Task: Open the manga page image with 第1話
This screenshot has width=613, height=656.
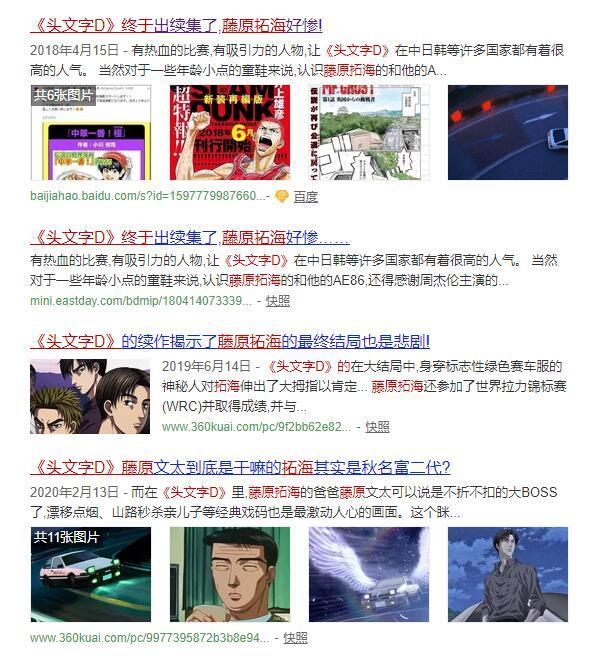Action: [x=369, y=132]
